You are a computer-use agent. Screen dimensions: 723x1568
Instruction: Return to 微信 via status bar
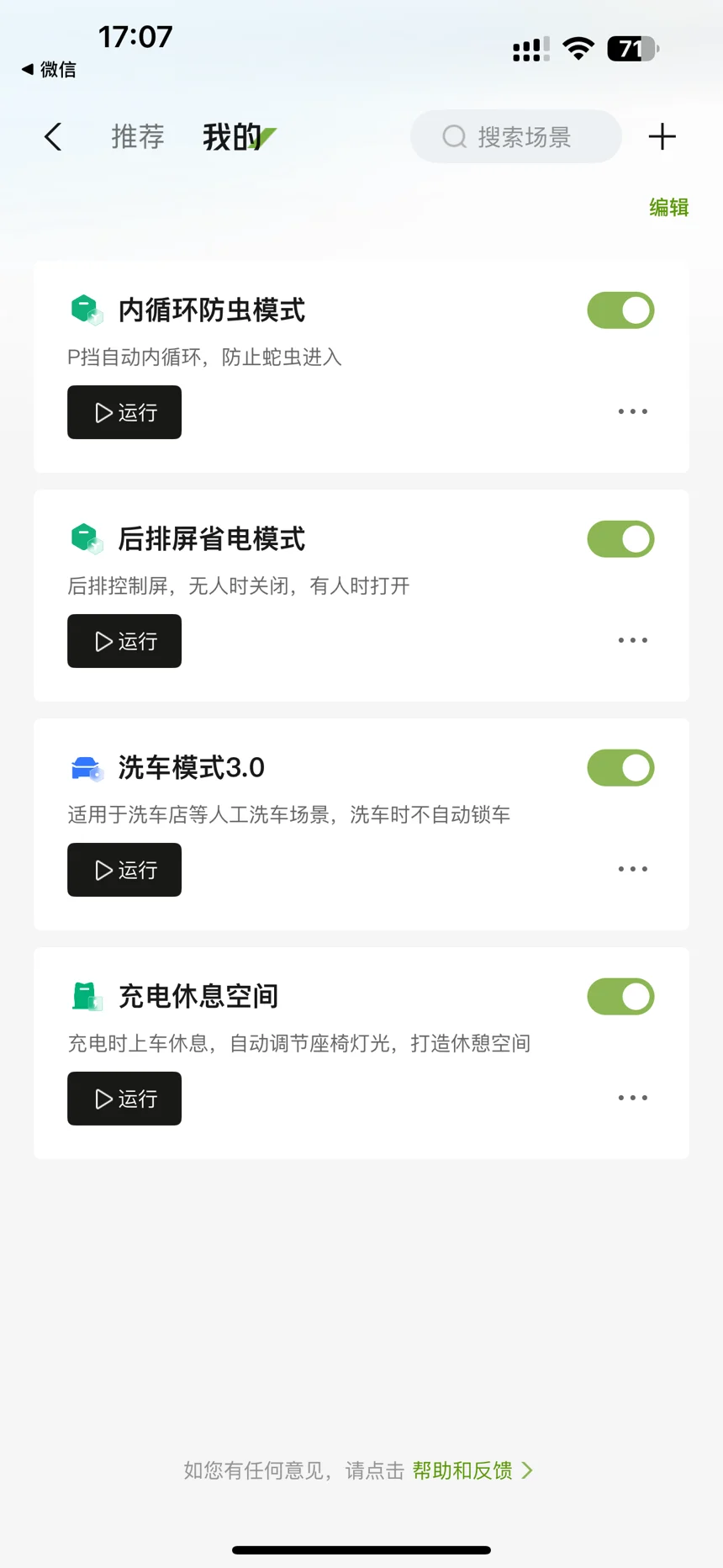[49, 70]
